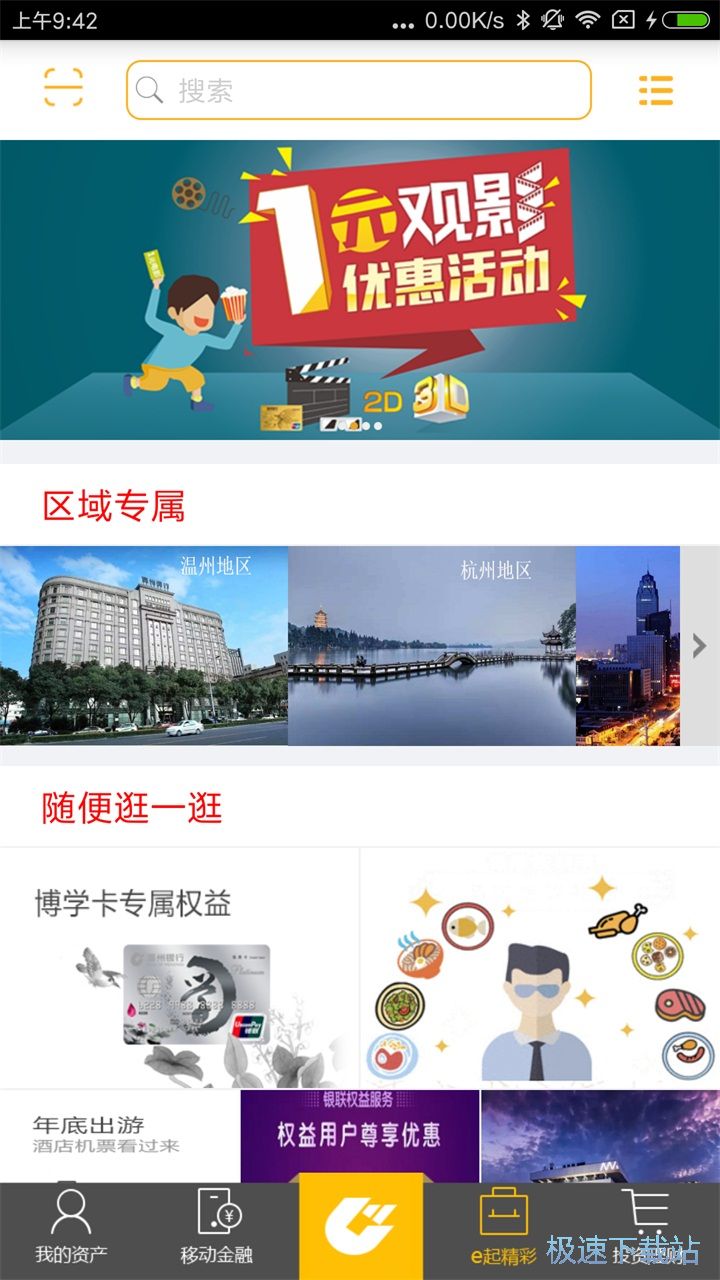Open the 年底出游 travel tile
Screen dimensions: 720x1280
120,1136
